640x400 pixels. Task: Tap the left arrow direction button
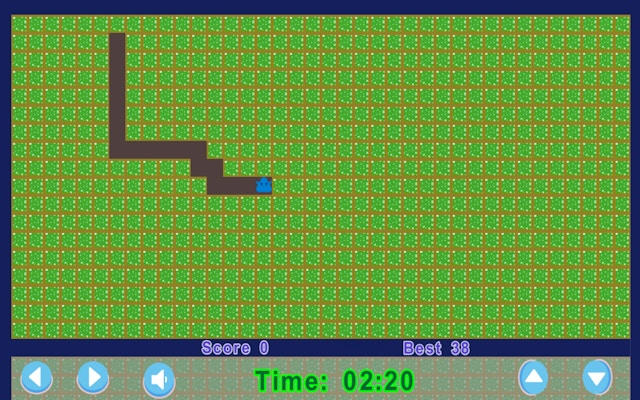click(36, 378)
